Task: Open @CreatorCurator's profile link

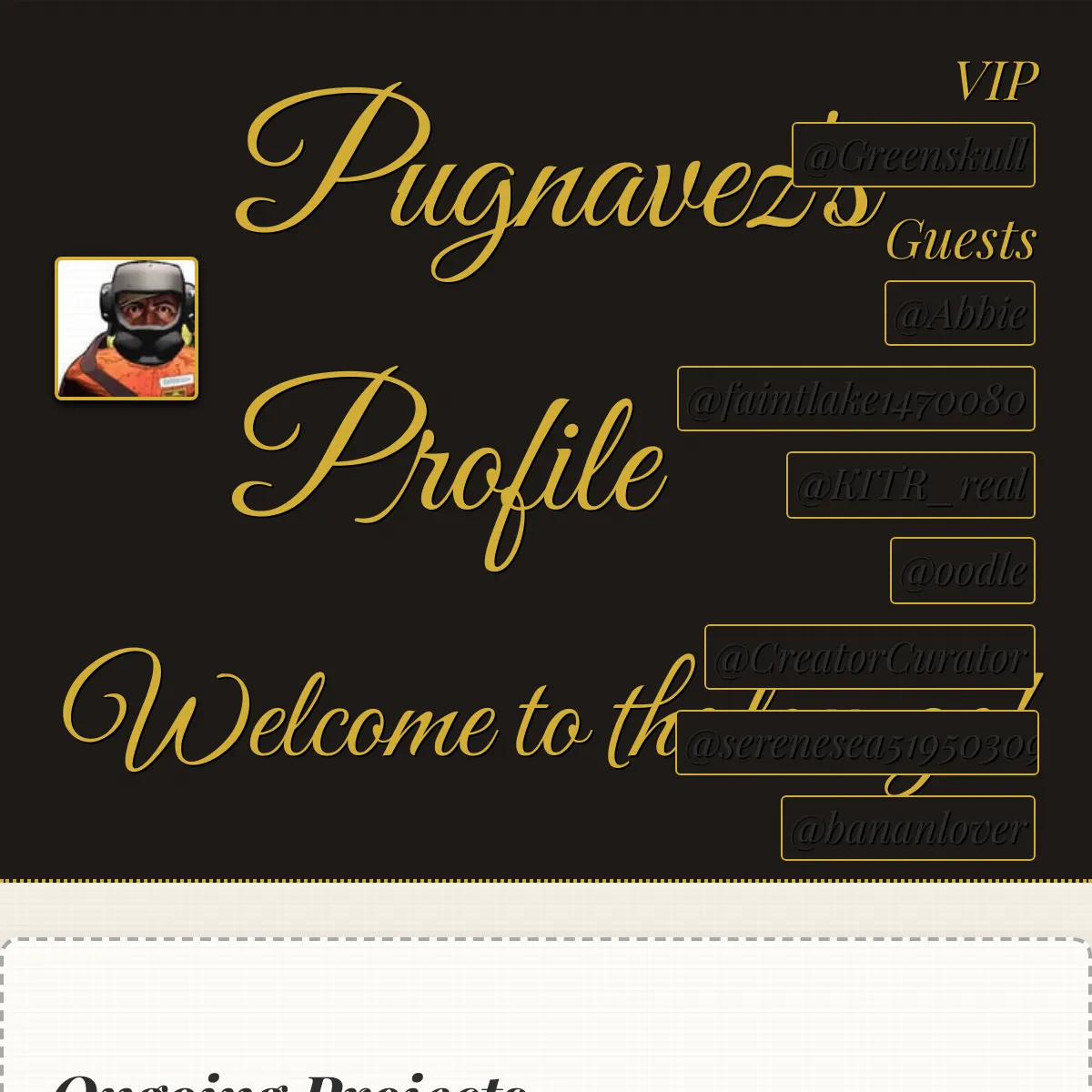Action: [x=870, y=657]
